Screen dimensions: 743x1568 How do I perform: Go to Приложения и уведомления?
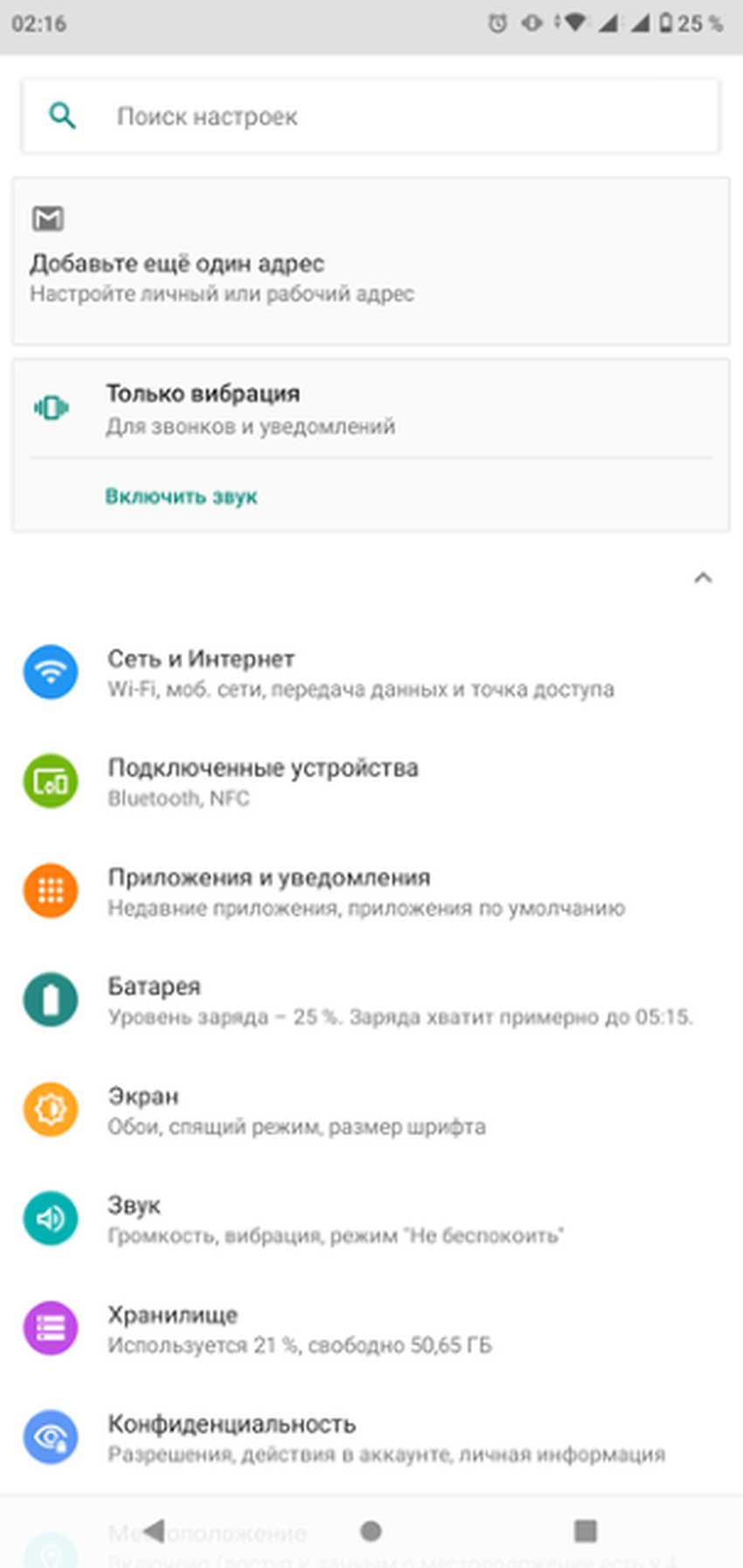[x=365, y=891]
